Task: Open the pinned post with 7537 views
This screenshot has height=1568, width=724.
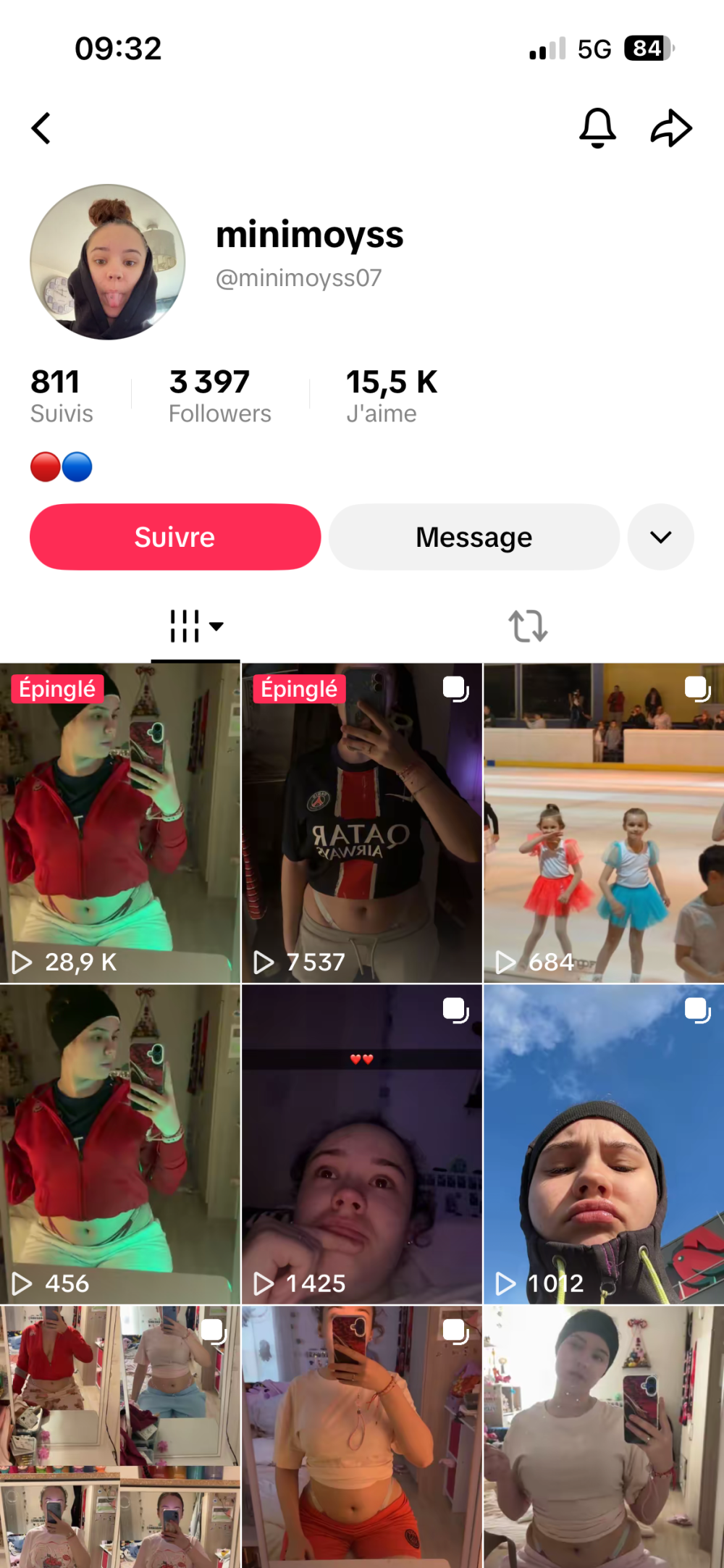Action: [x=361, y=822]
